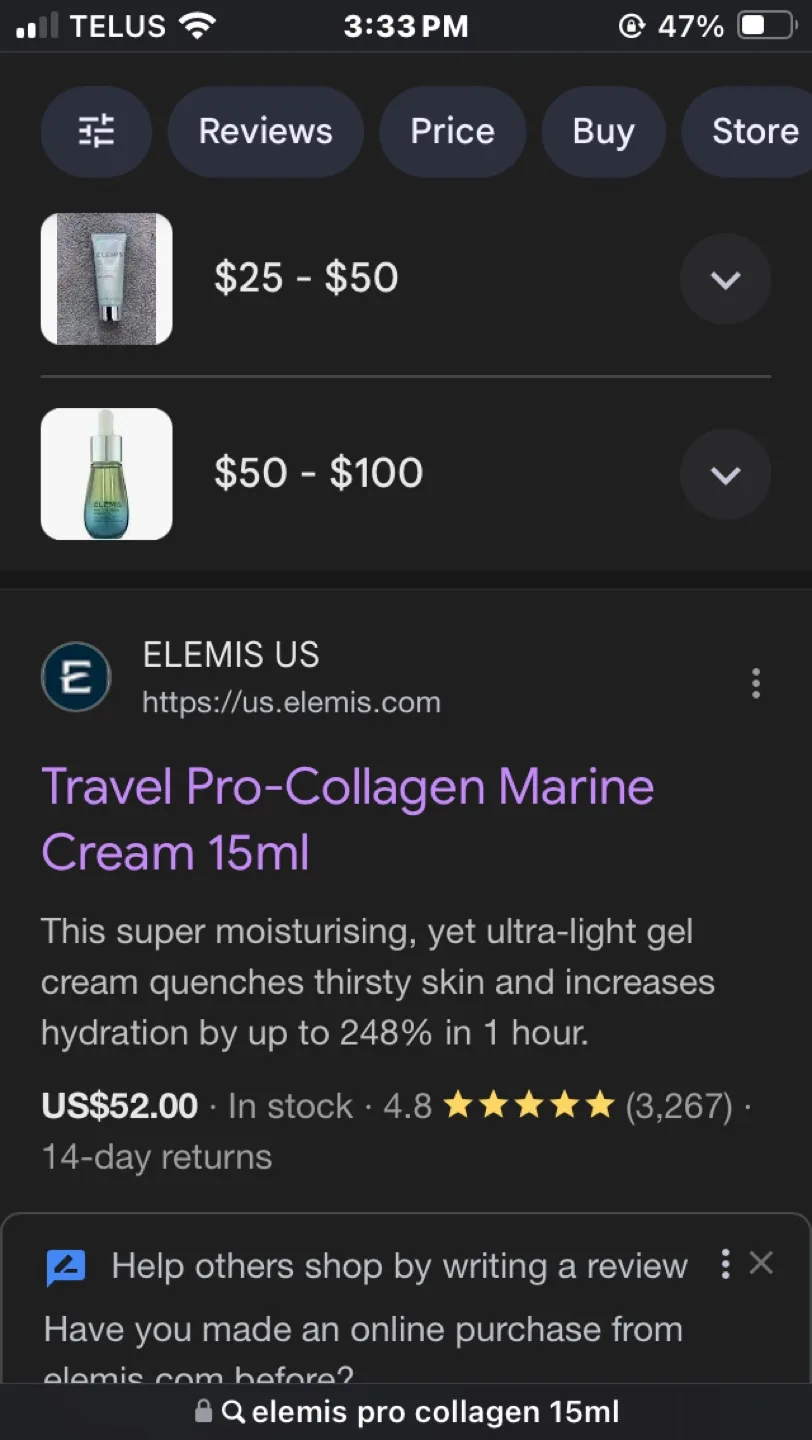Click the blue review pencil icon
This screenshot has height=1440, width=812.
tap(67, 1265)
